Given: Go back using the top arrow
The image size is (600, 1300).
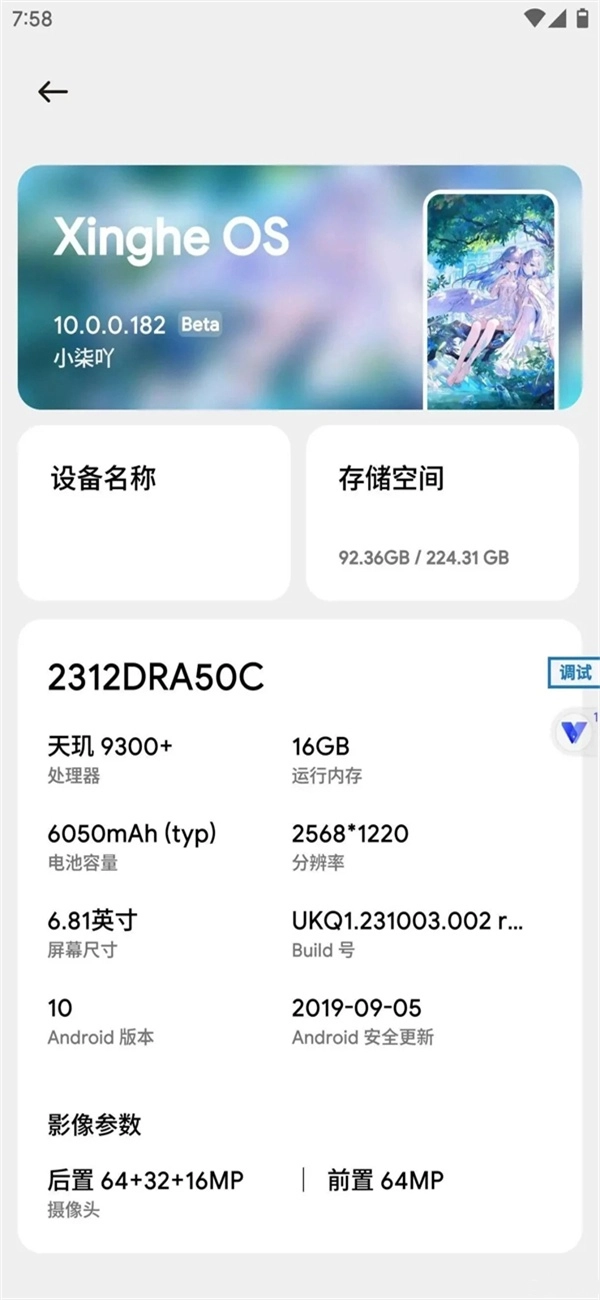Looking at the screenshot, I should click(53, 92).
